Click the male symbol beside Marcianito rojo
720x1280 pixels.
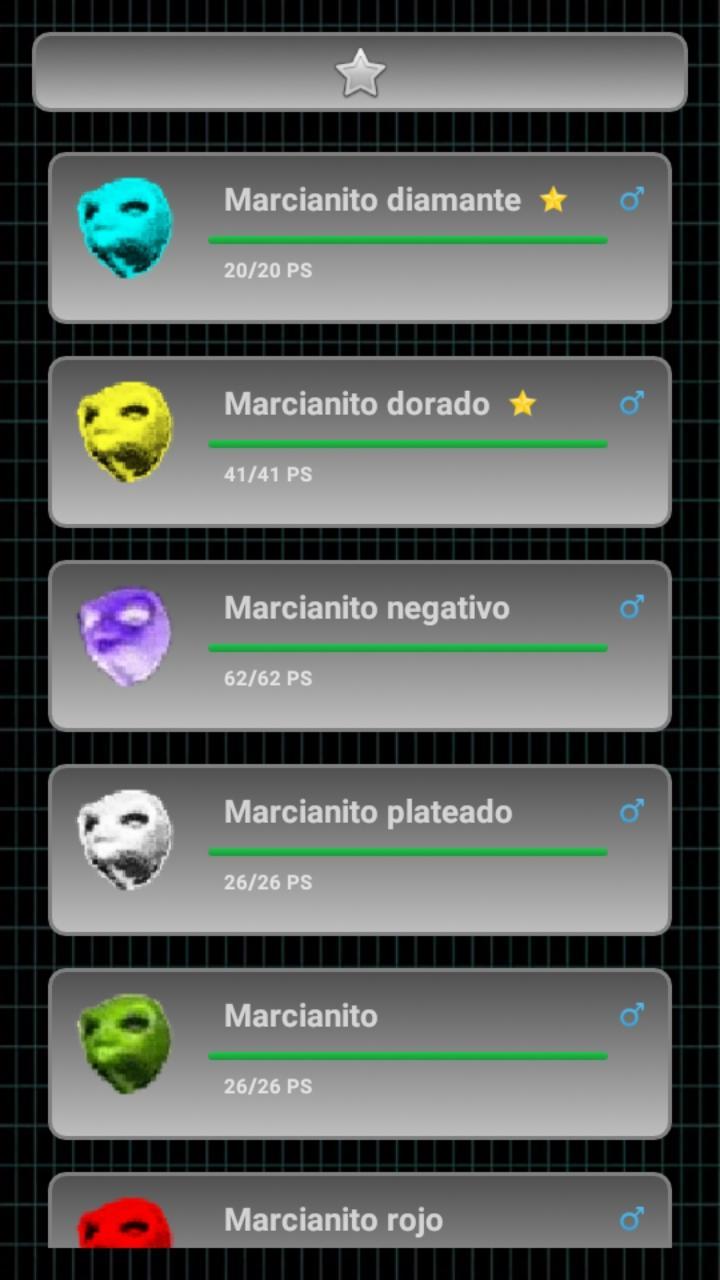631,1219
